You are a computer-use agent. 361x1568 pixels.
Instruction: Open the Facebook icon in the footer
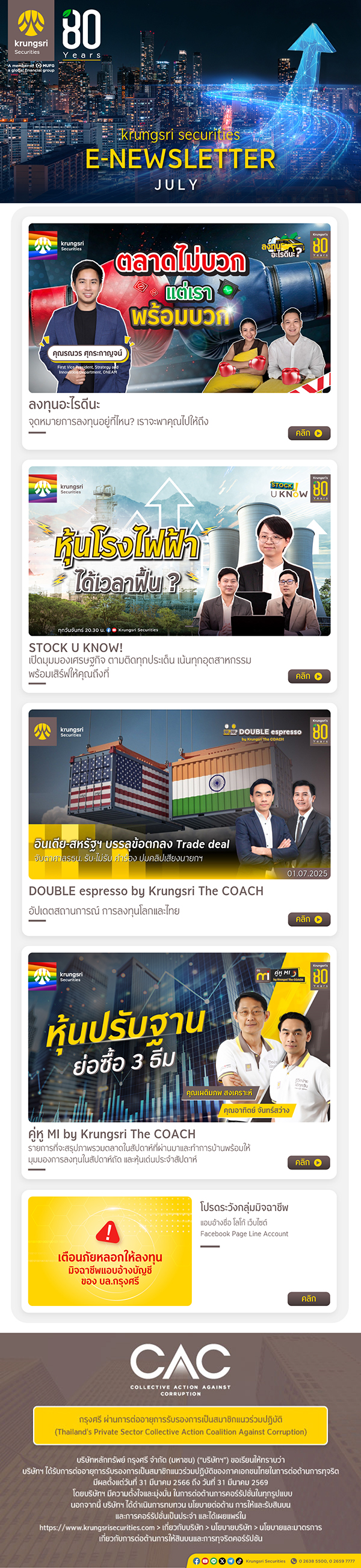point(196,1561)
